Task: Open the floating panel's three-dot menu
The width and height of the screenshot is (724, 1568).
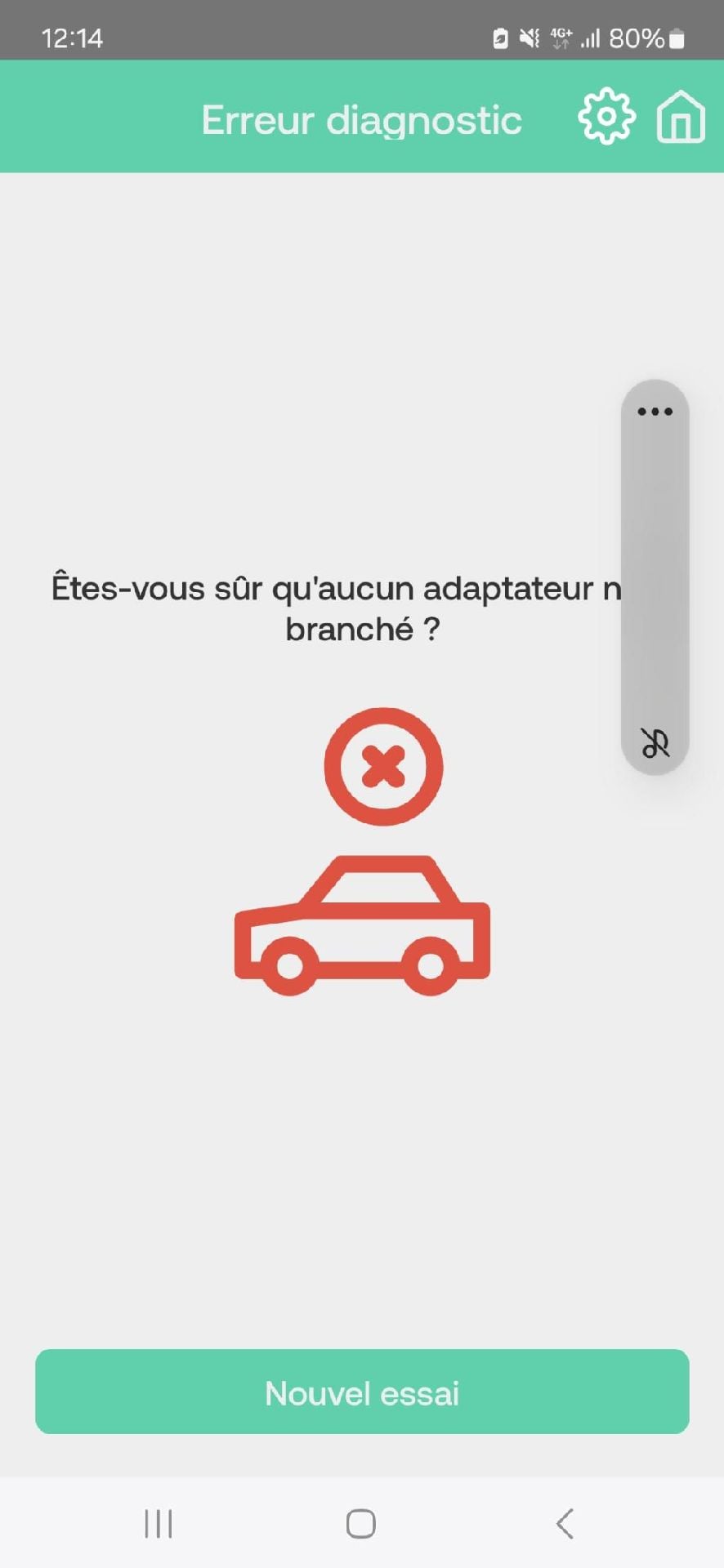Action: click(655, 412)
